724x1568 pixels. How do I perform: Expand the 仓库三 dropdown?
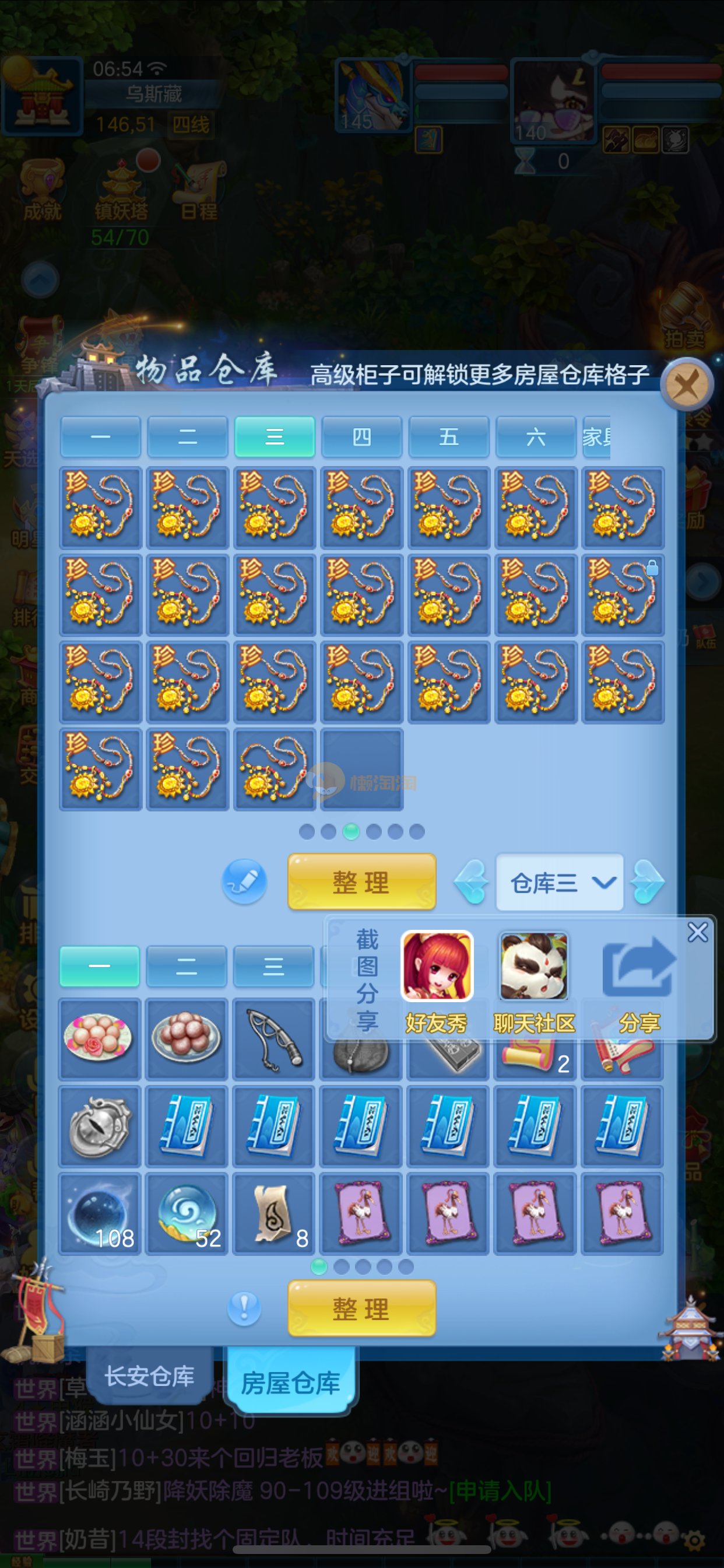(x=560, y=882)
